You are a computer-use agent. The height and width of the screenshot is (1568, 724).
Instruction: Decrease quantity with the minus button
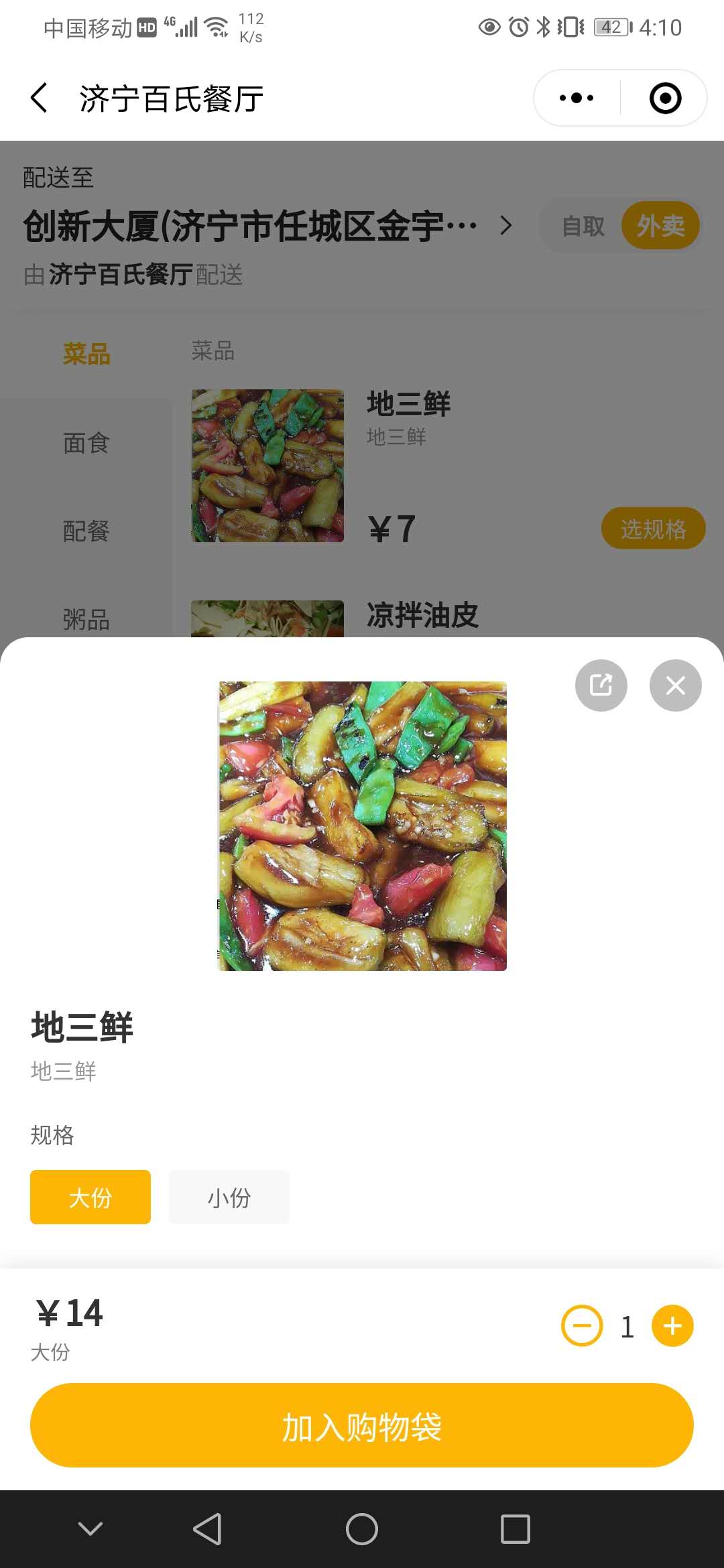tap(581, 1325)
